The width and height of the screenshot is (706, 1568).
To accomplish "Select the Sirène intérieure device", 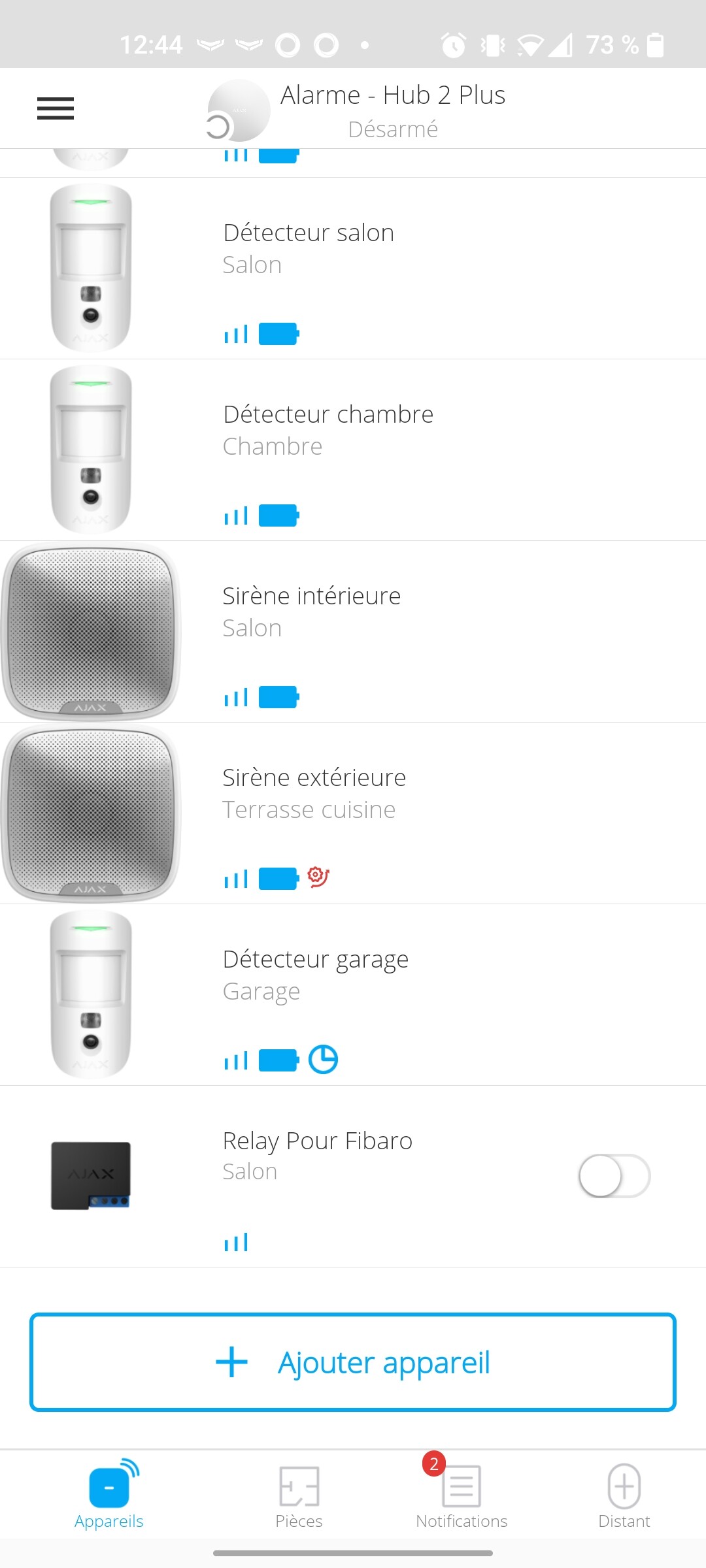I will (x=353, y=631).
